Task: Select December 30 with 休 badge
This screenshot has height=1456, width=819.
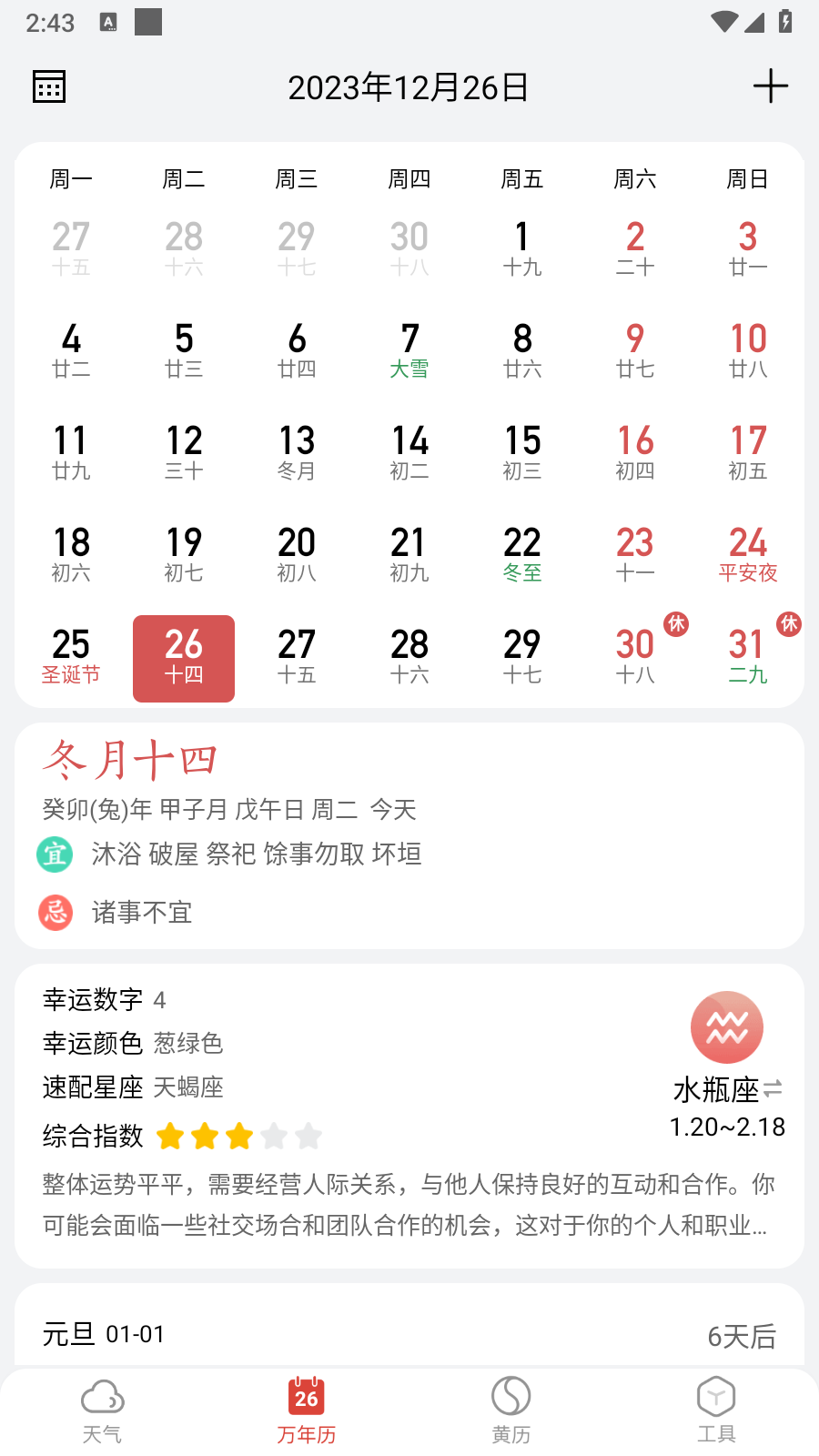Action: click(635, 657)
